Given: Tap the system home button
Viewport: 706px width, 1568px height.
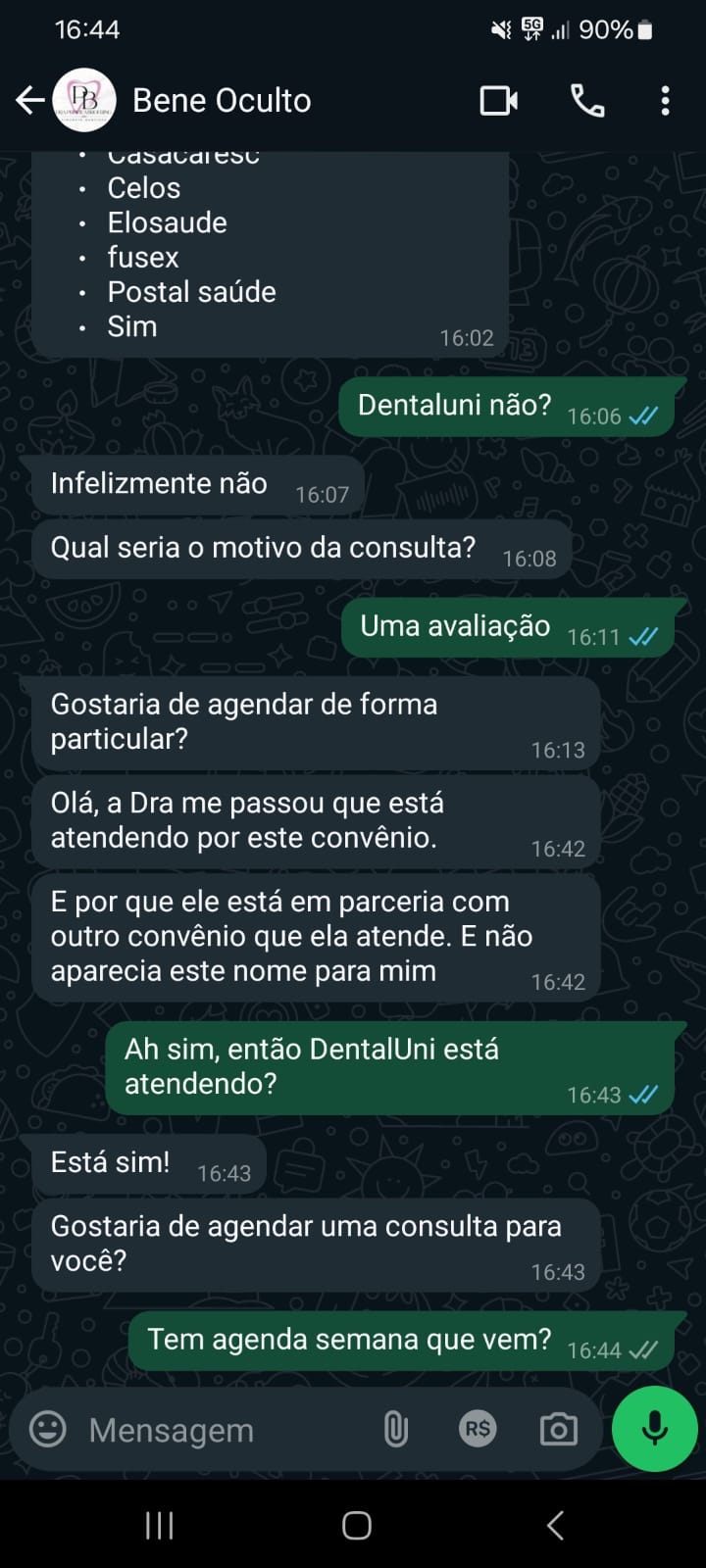Looking at the screenshot, I should pos(356,1525).
